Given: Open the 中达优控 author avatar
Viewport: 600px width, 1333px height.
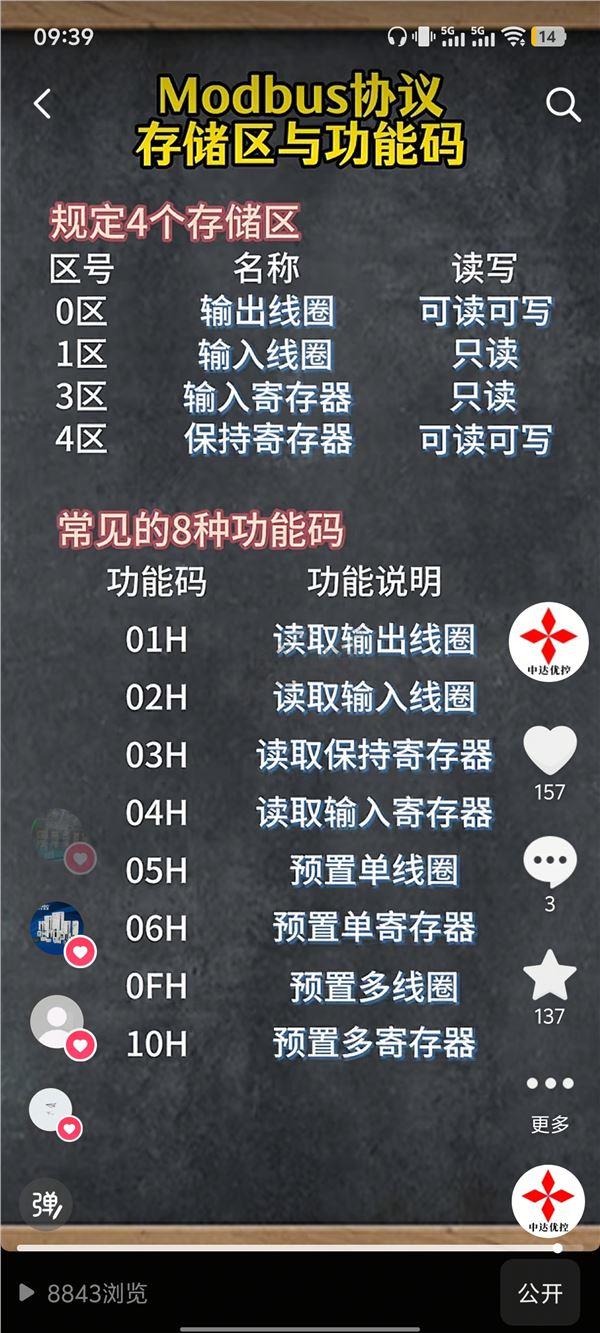Looking at the screenshot, I should tap(548, 641).
